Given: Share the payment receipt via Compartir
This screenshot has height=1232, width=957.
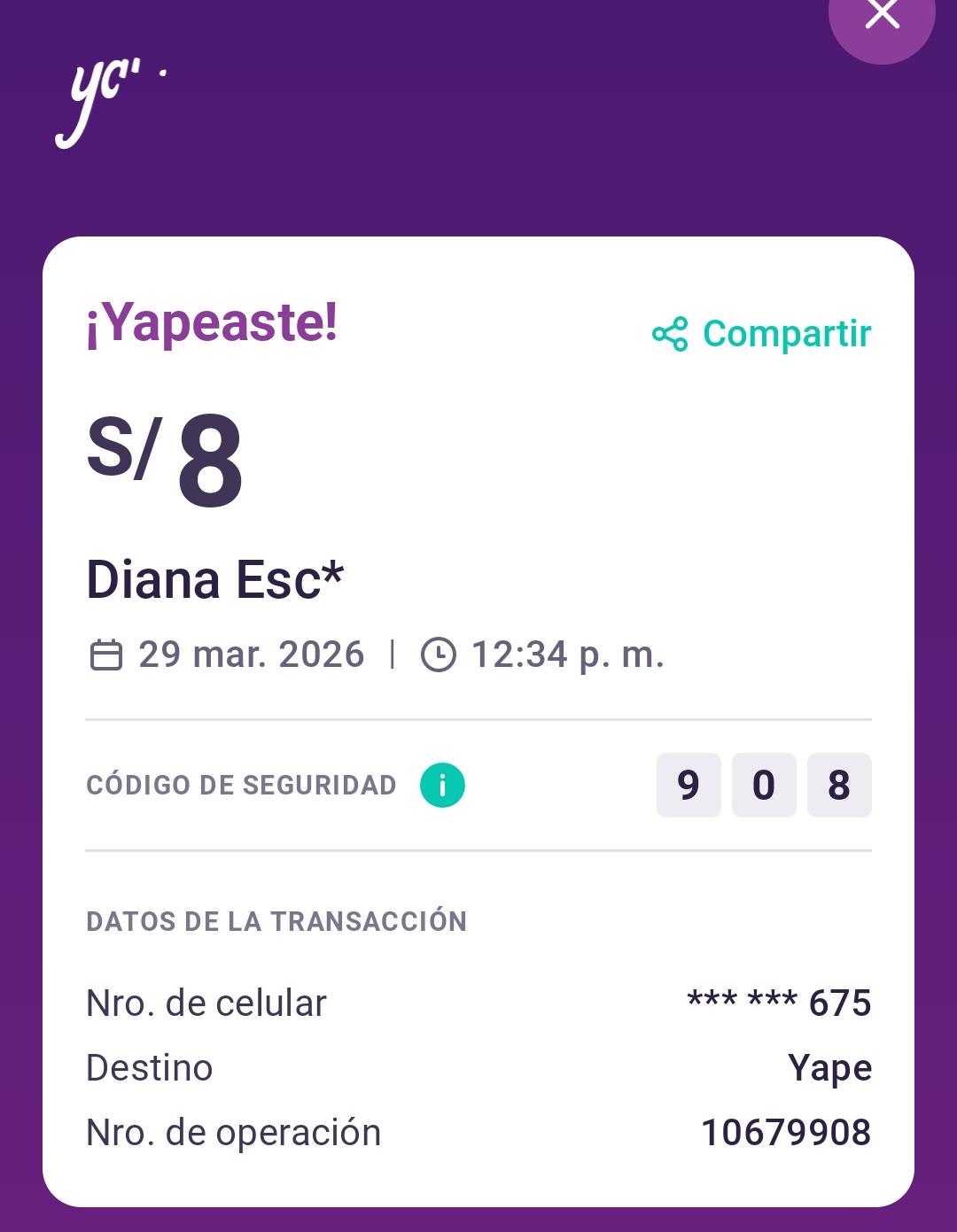Looking at the screenshot, I should coord(762,334).
